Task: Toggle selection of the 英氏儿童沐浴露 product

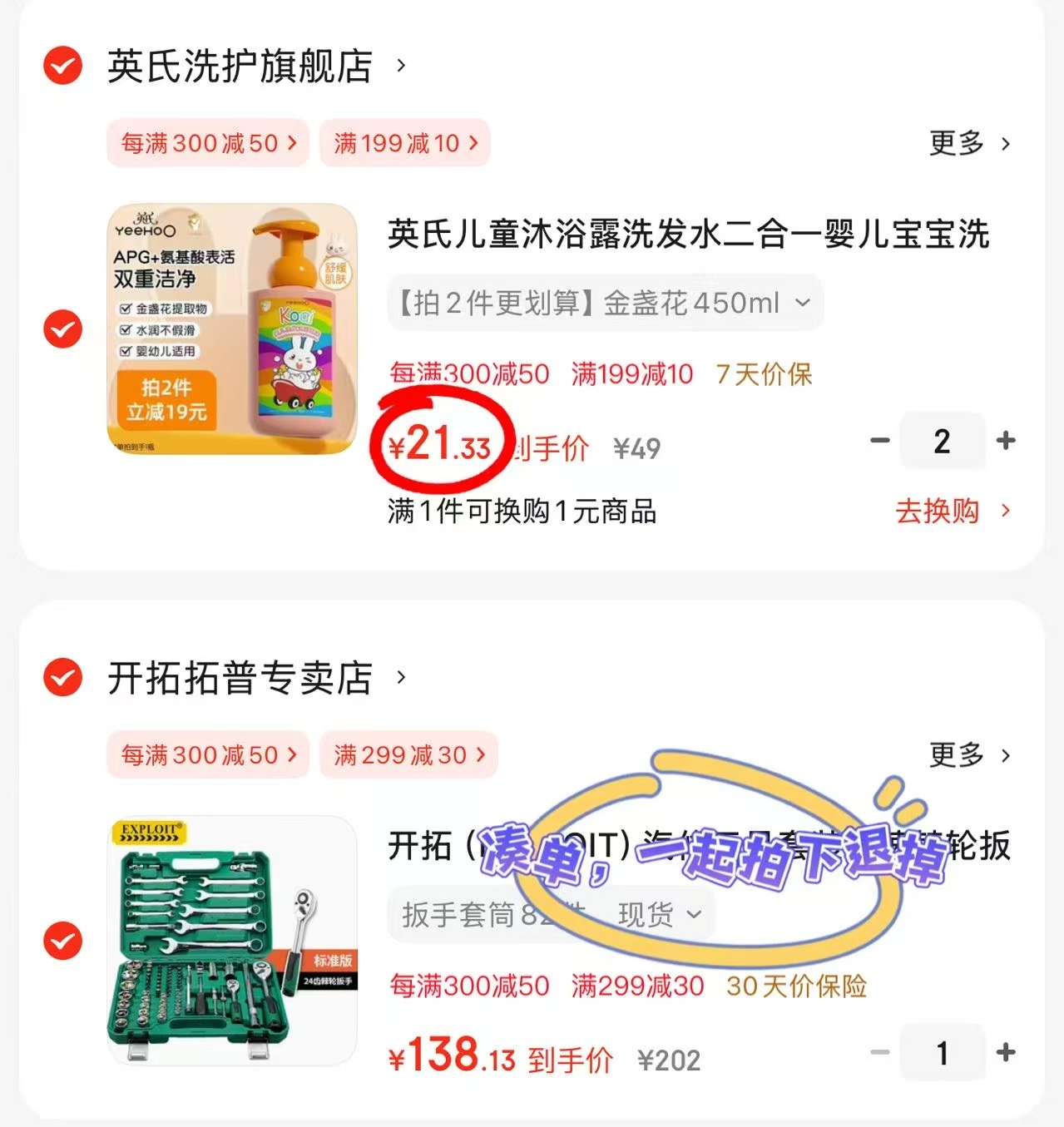Action: (x=62, y=329)
